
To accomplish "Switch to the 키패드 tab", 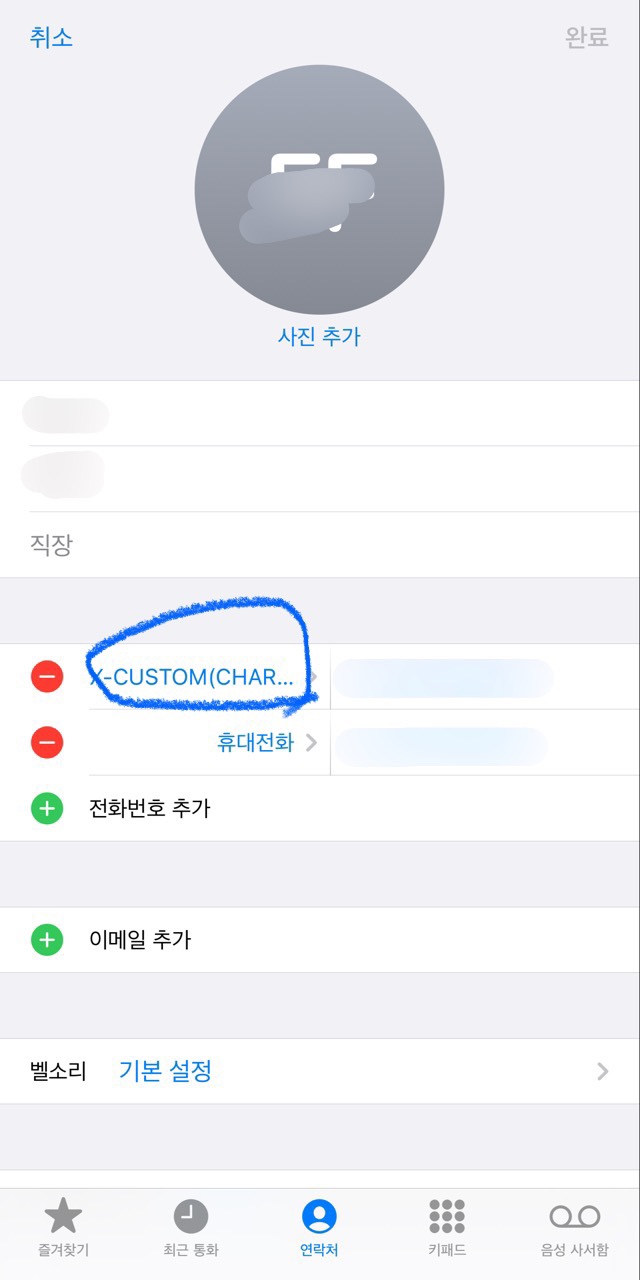I will pyautogui.click(x=447, y=1228).
